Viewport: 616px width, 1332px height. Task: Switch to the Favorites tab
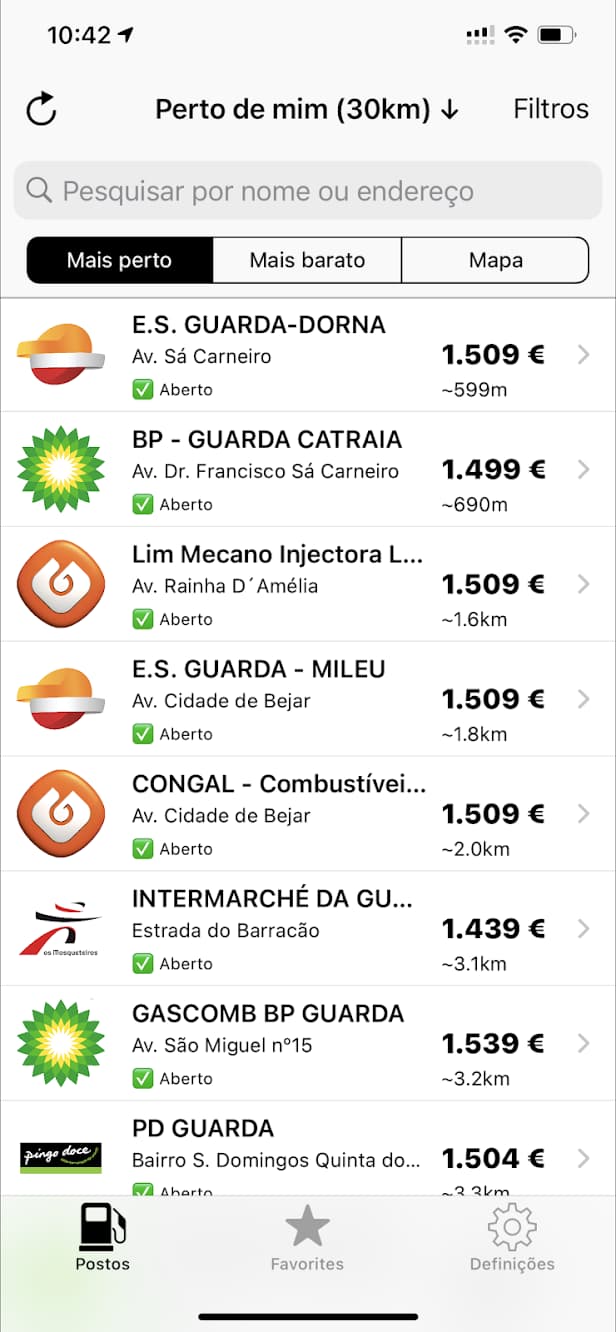(x=307, y=1238)
